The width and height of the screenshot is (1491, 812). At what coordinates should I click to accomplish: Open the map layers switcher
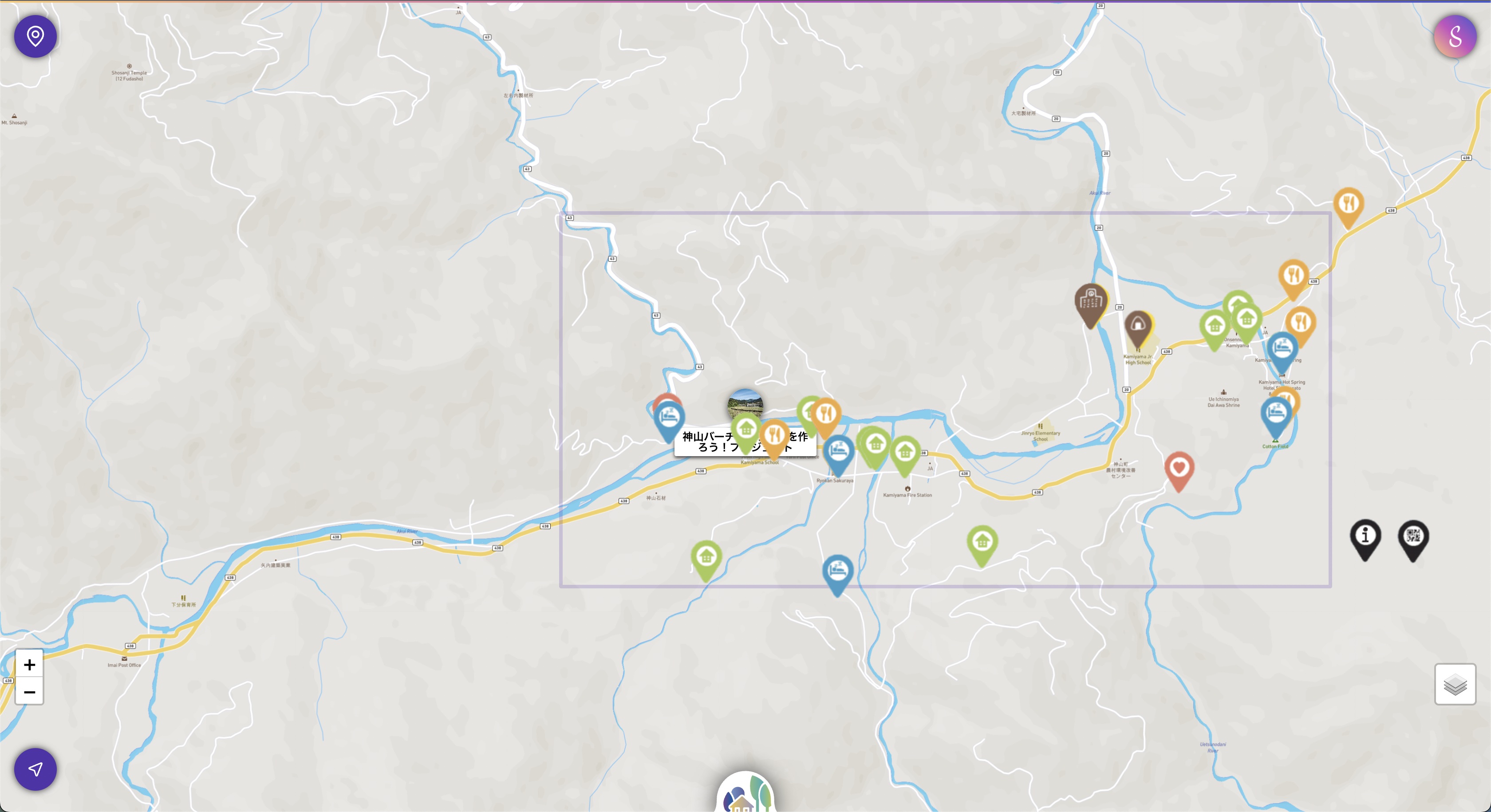point(1455,685)
